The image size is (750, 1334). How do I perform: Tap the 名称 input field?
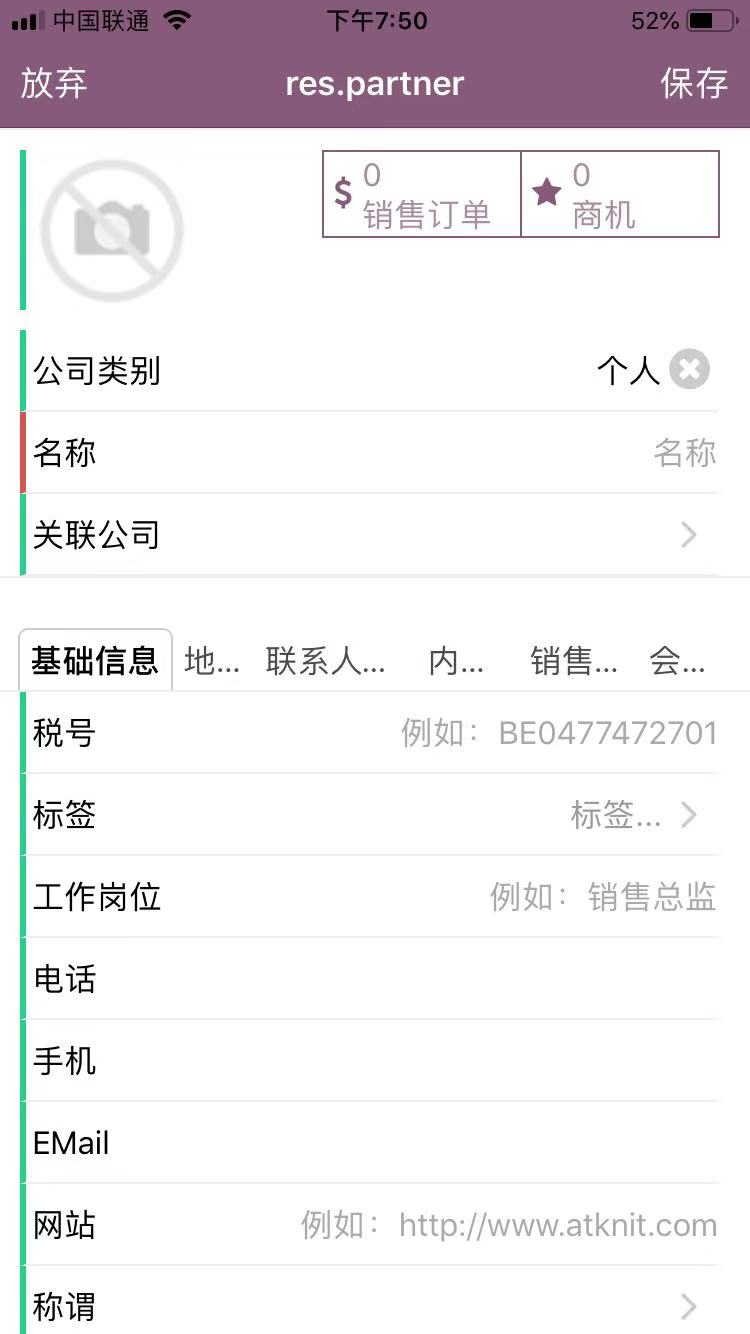[x=450, y=453]
